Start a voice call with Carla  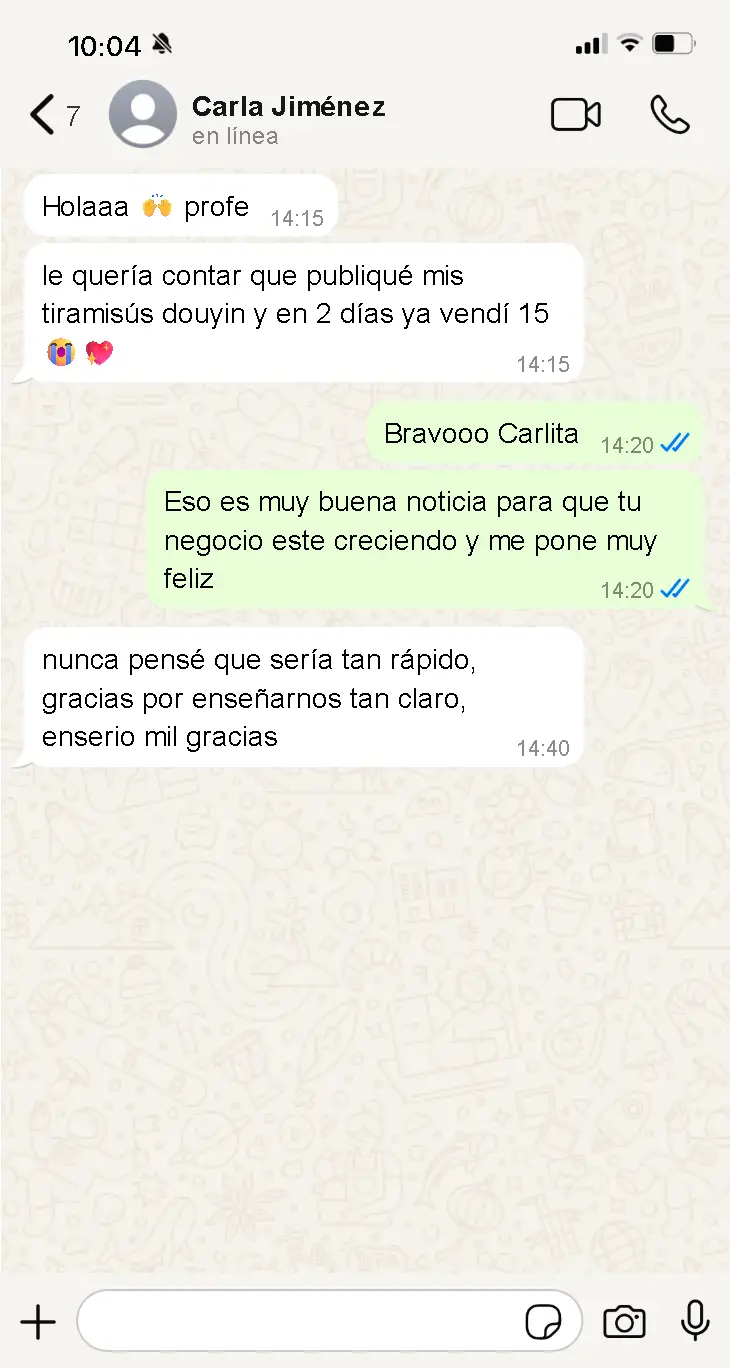(669, 115)
